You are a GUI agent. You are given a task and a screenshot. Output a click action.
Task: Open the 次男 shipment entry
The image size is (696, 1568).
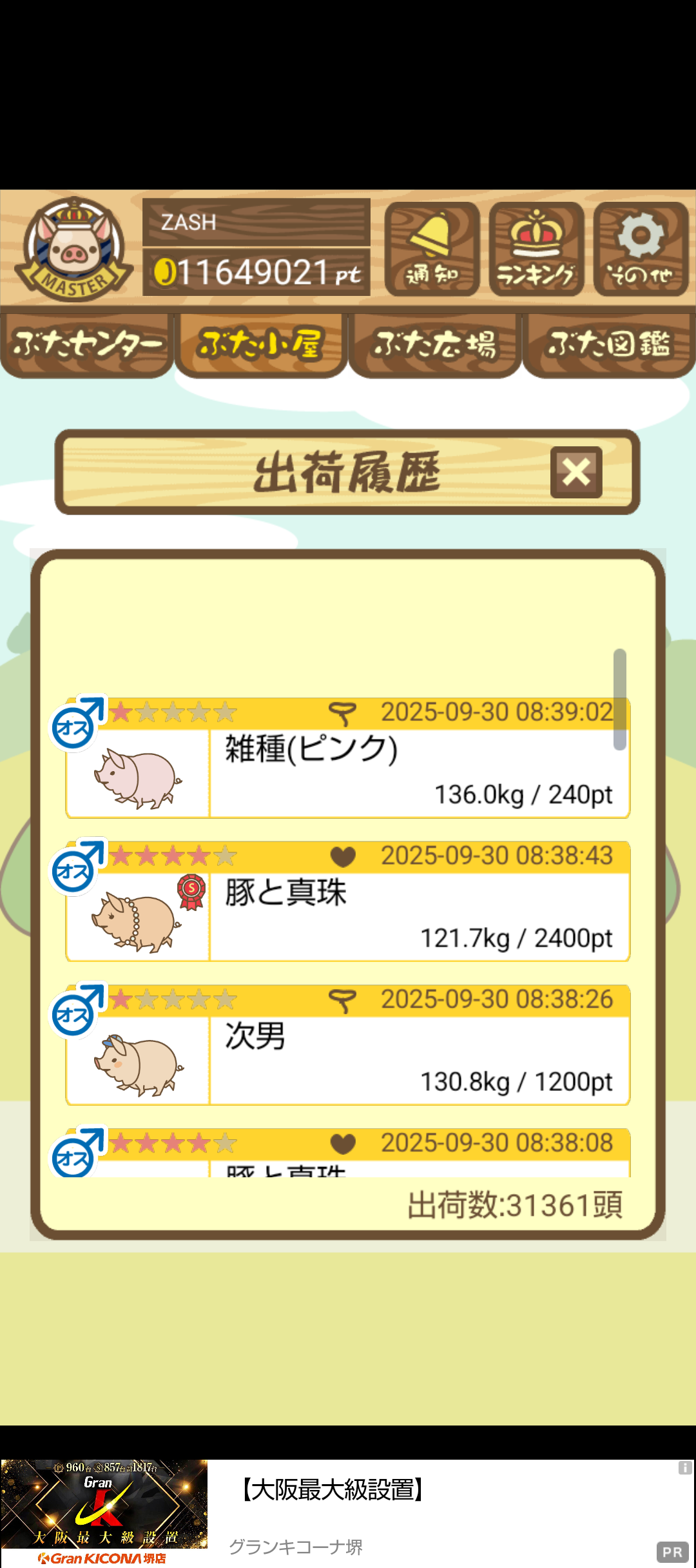click(x=348, y=1046)
